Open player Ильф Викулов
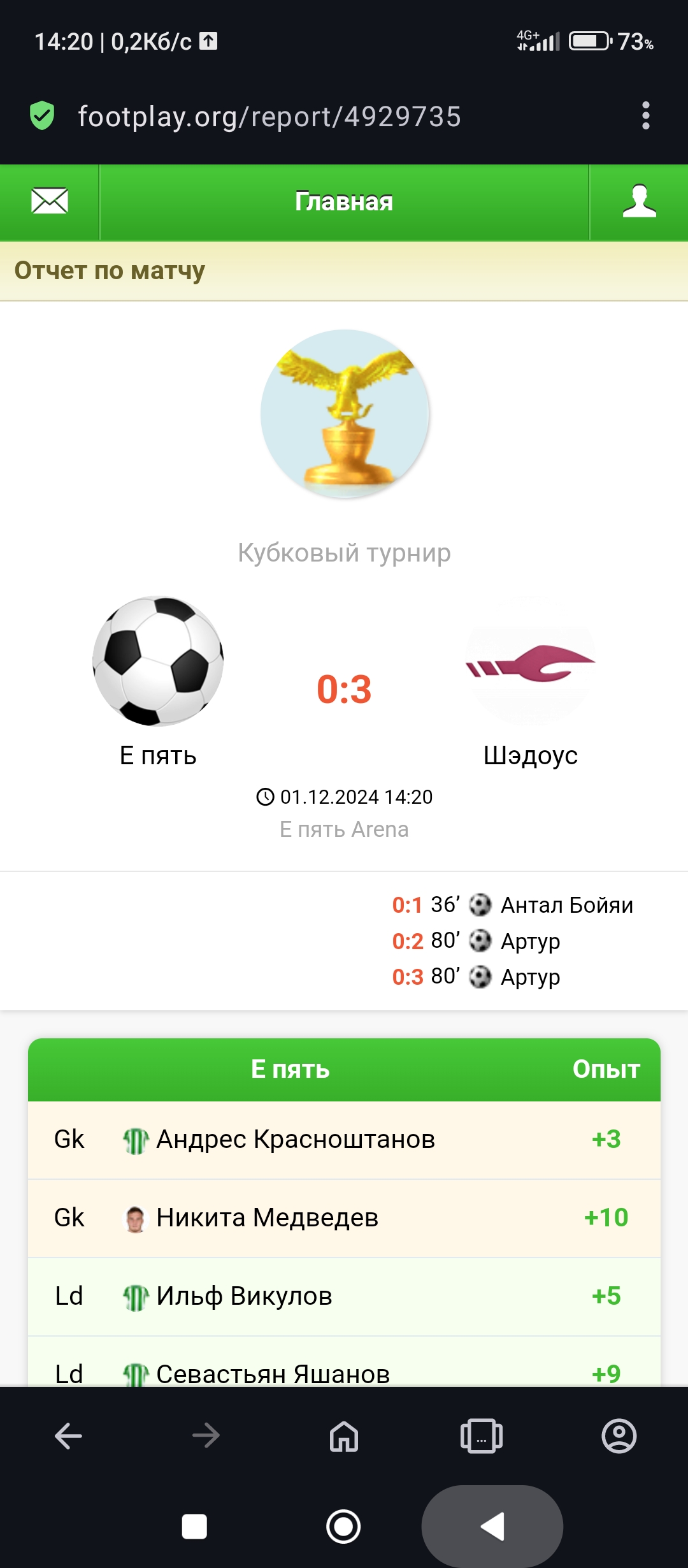This screenshot has width=688, height=1568. click(x=245, y=1296)
